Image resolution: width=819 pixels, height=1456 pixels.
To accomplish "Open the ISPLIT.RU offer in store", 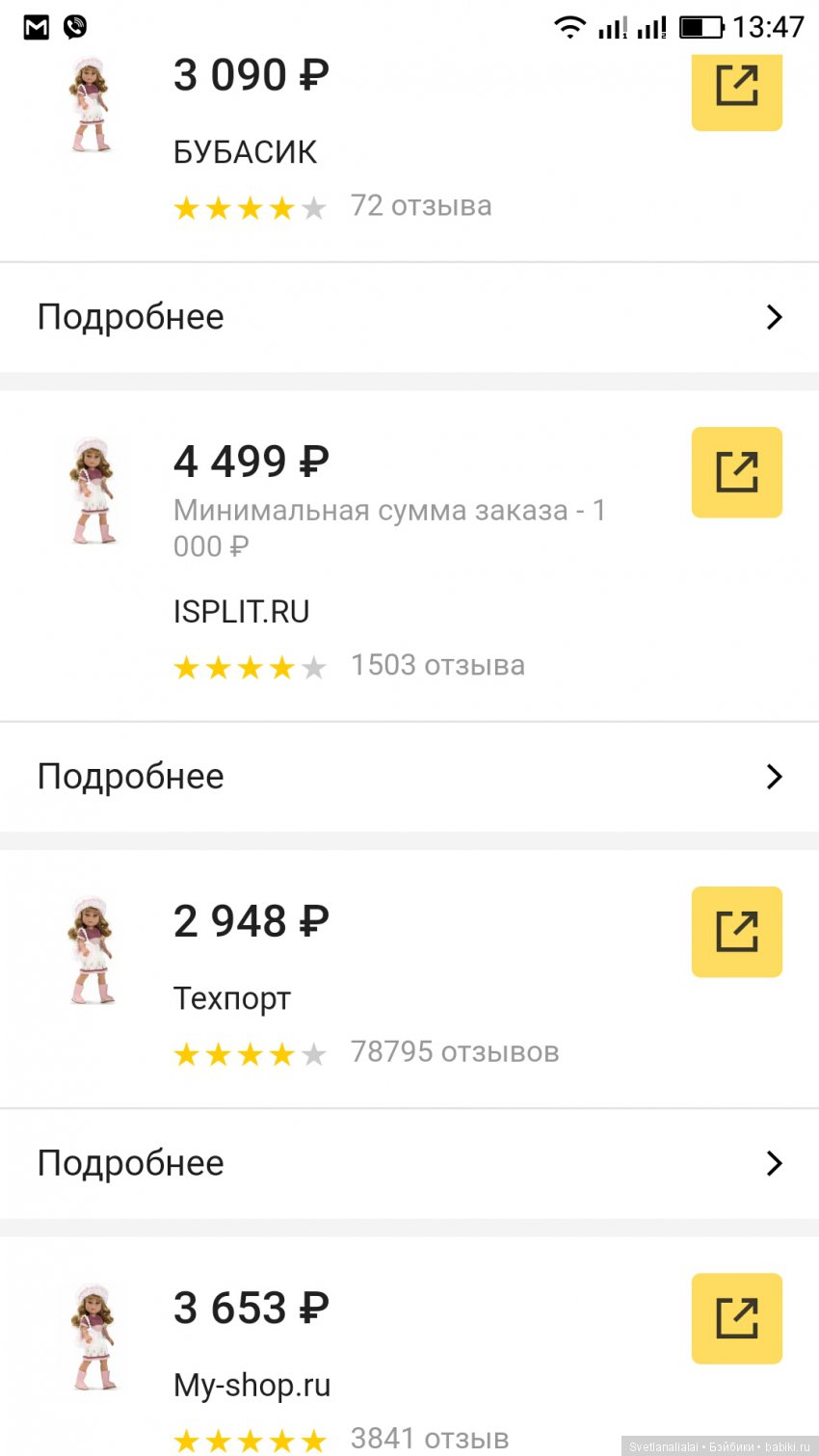I will (x=736, y=472).
